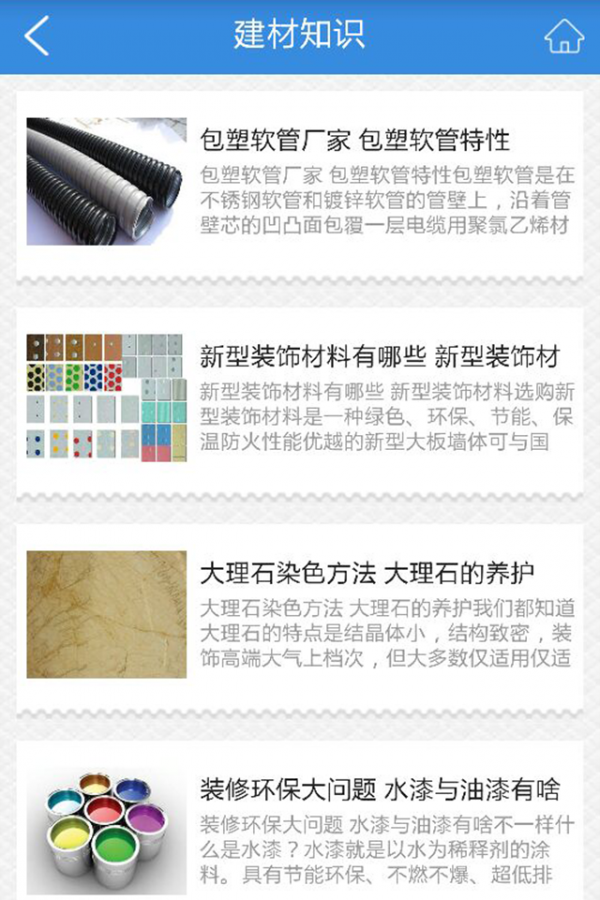Read the 大理石染色方法 article

(x=366, y=574)
